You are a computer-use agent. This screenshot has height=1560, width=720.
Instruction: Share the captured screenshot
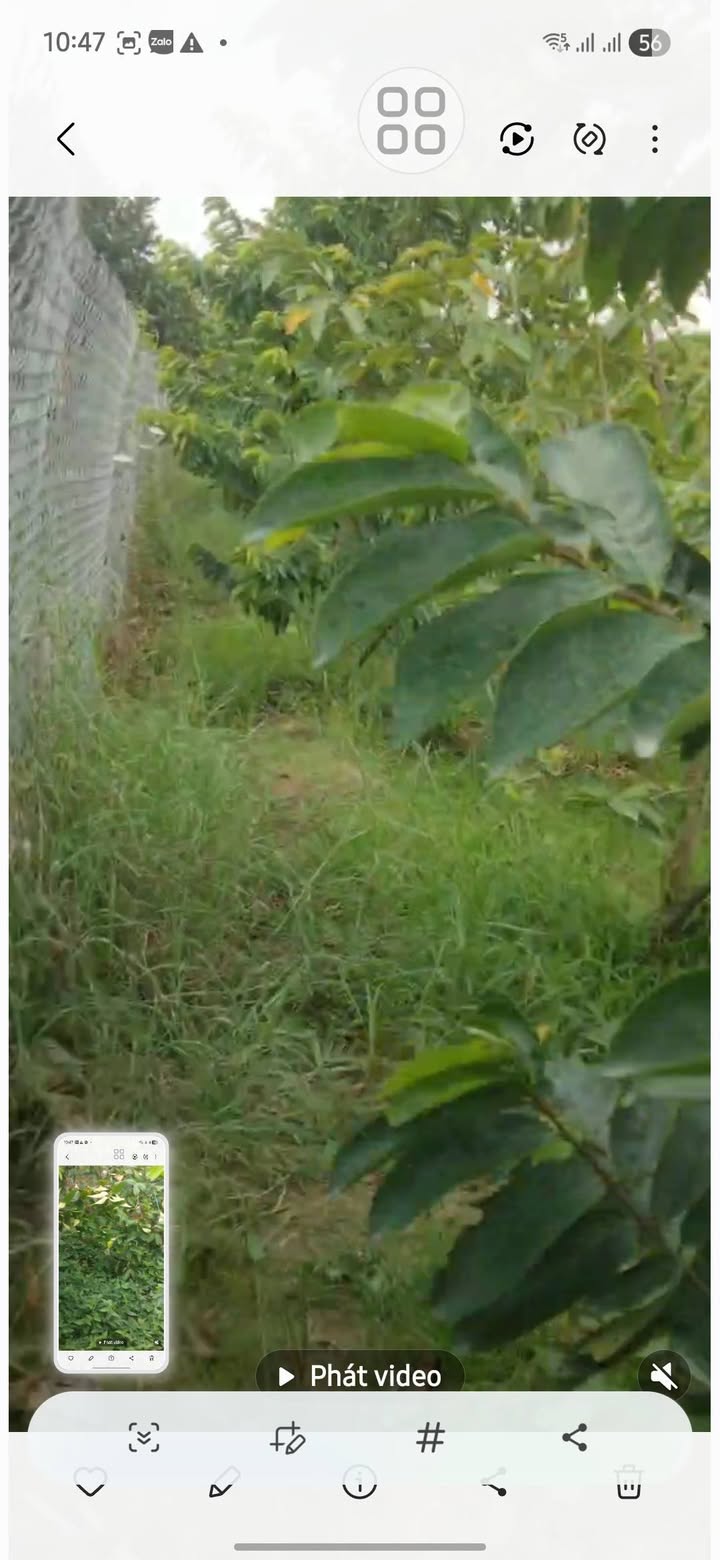574,1438
